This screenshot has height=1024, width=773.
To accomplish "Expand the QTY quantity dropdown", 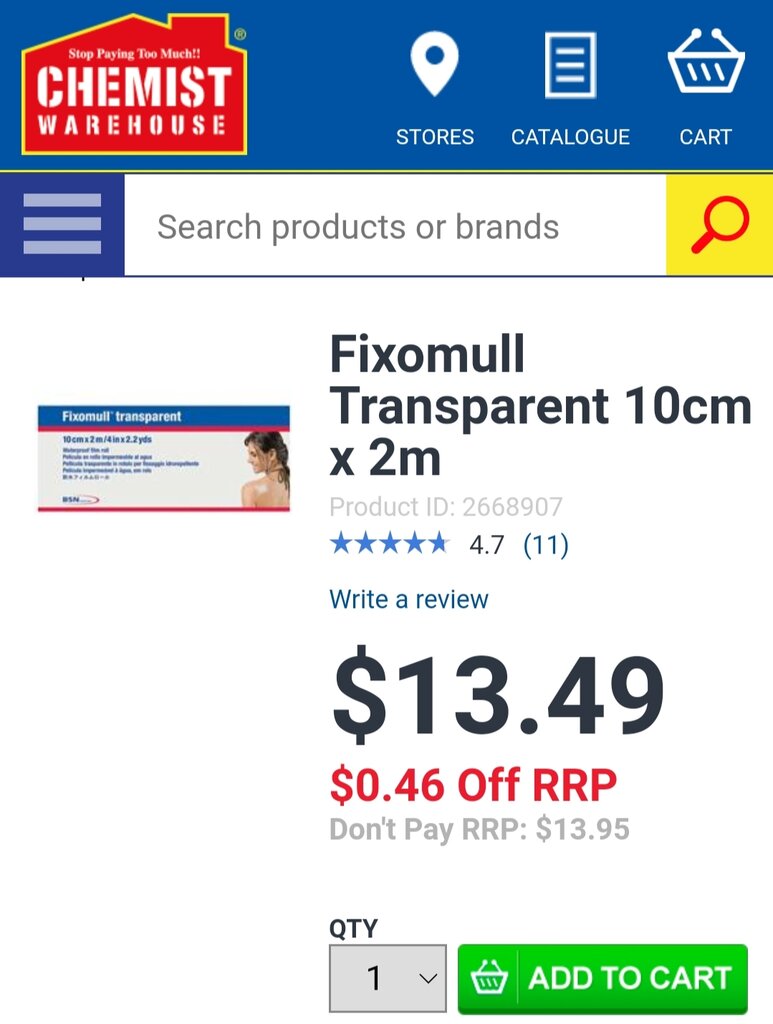I will pos(388,978).
